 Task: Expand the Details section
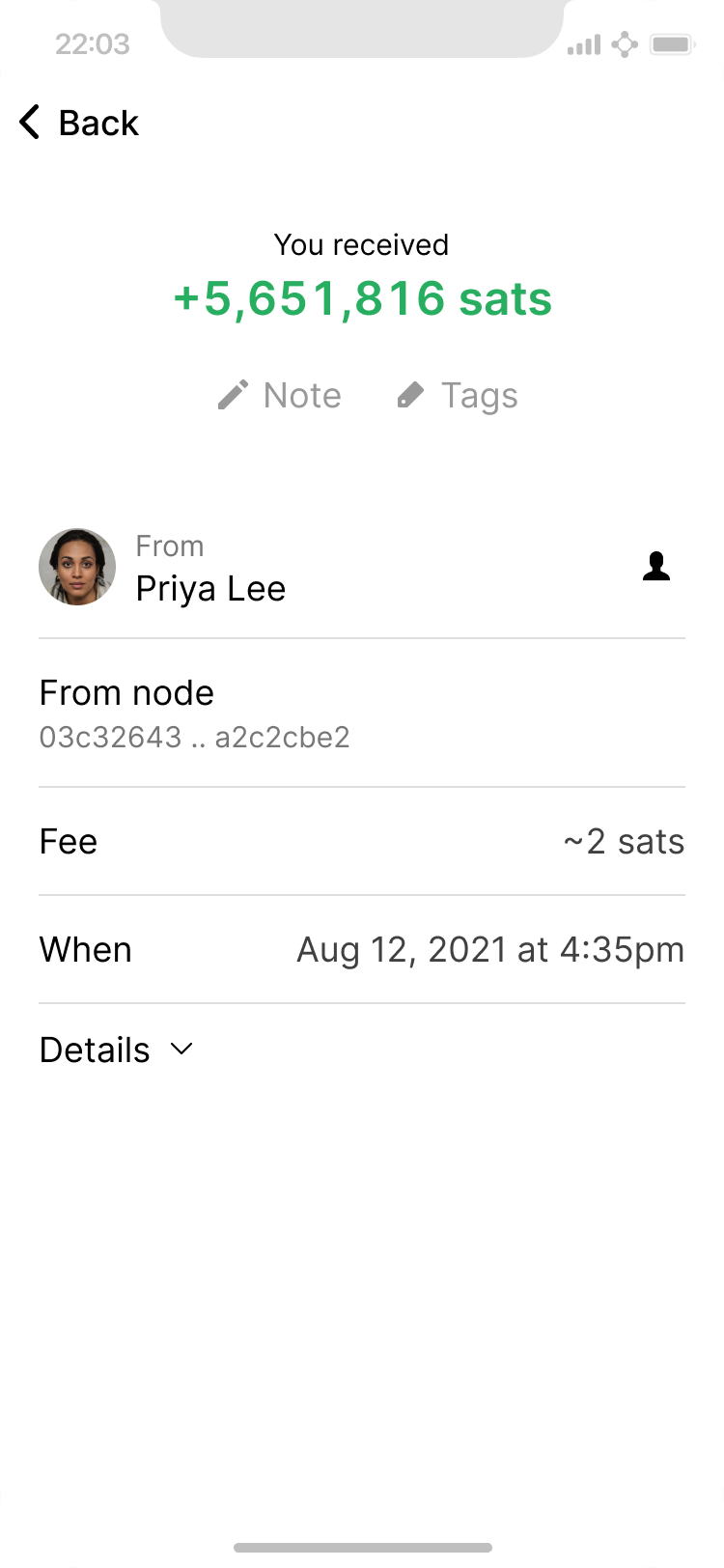pyautogui.click(x=117, y=1050)
